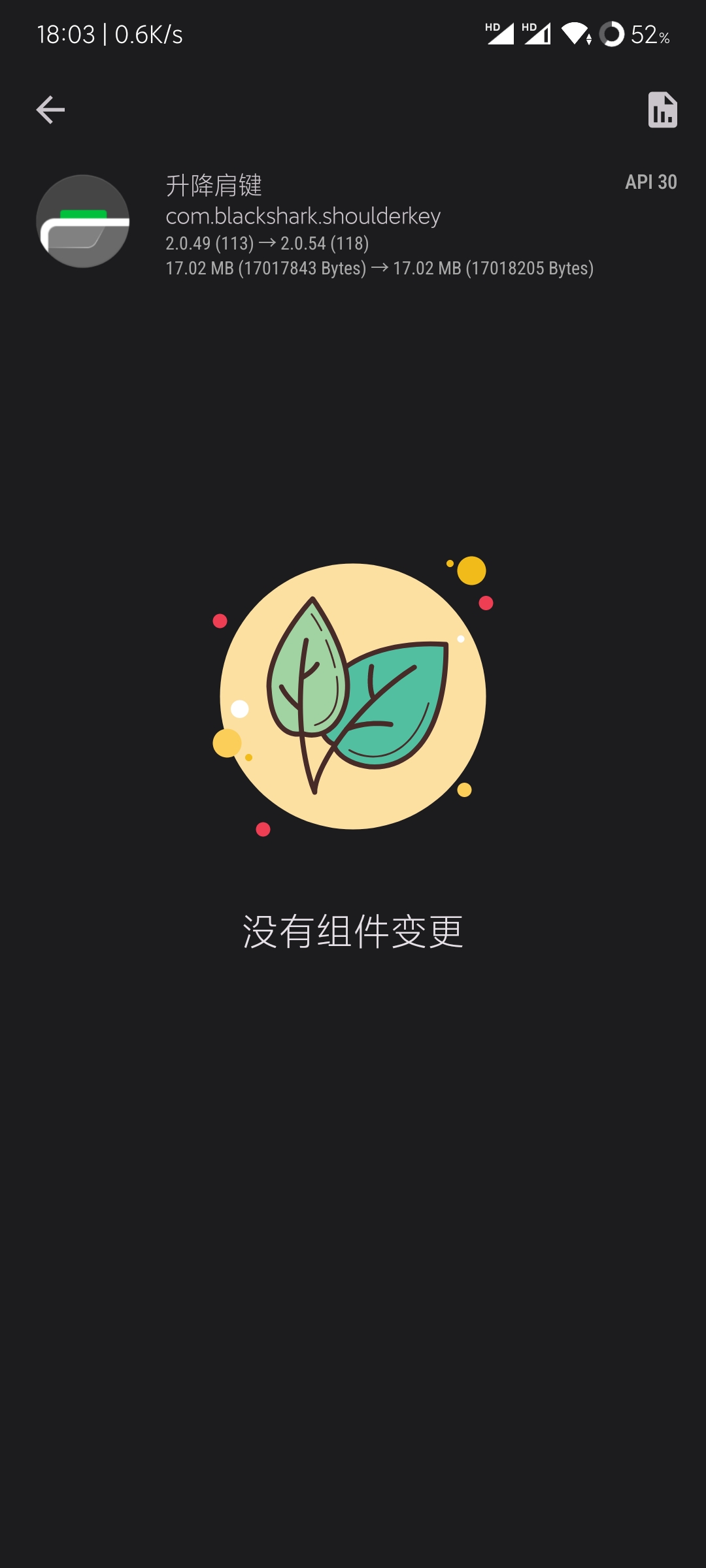
Task: Open the report chart file icon
Action: point(662,110)
